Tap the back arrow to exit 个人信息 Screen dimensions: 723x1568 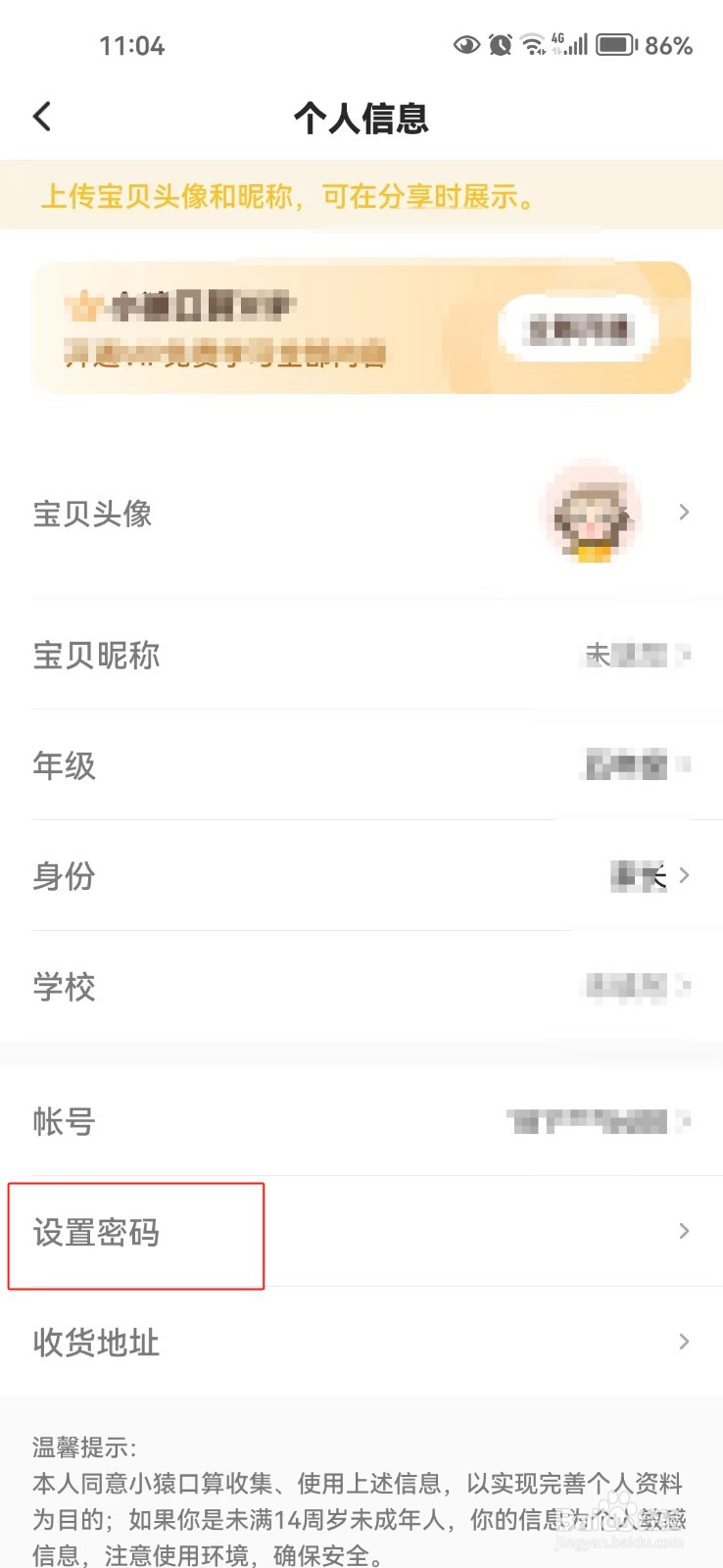point(41,116)
